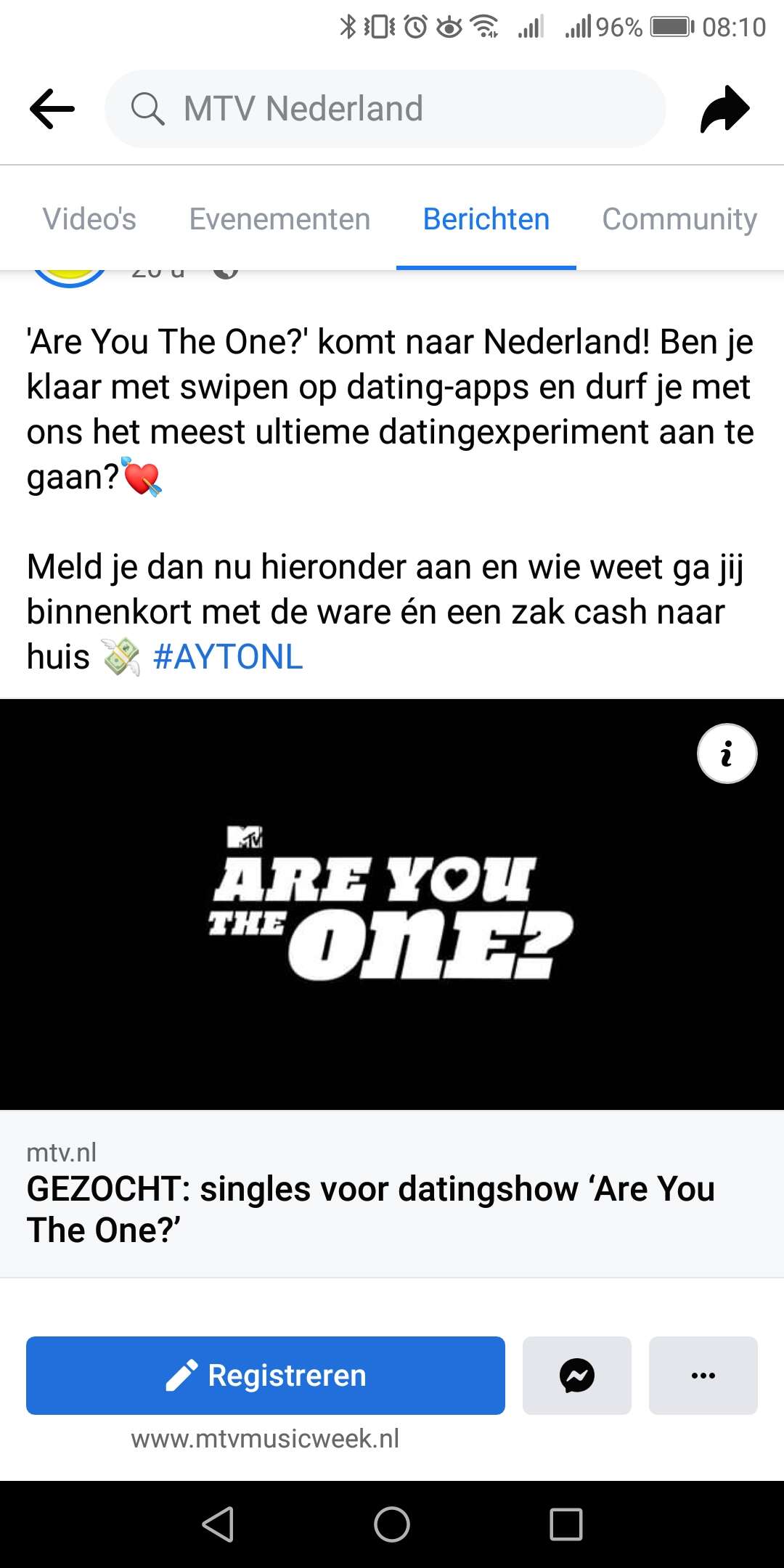Tap the Registreren button
The image size is (784, 1568).
(266, 1376)
